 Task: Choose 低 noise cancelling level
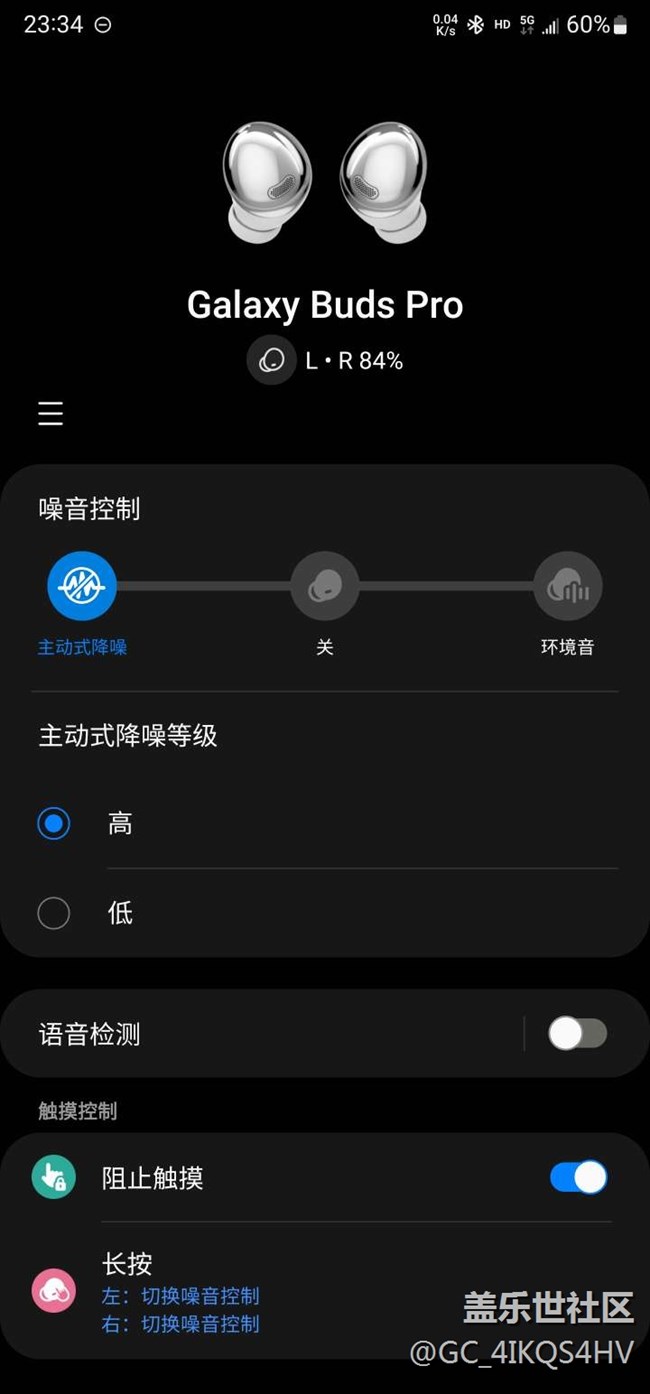(54, 912)
